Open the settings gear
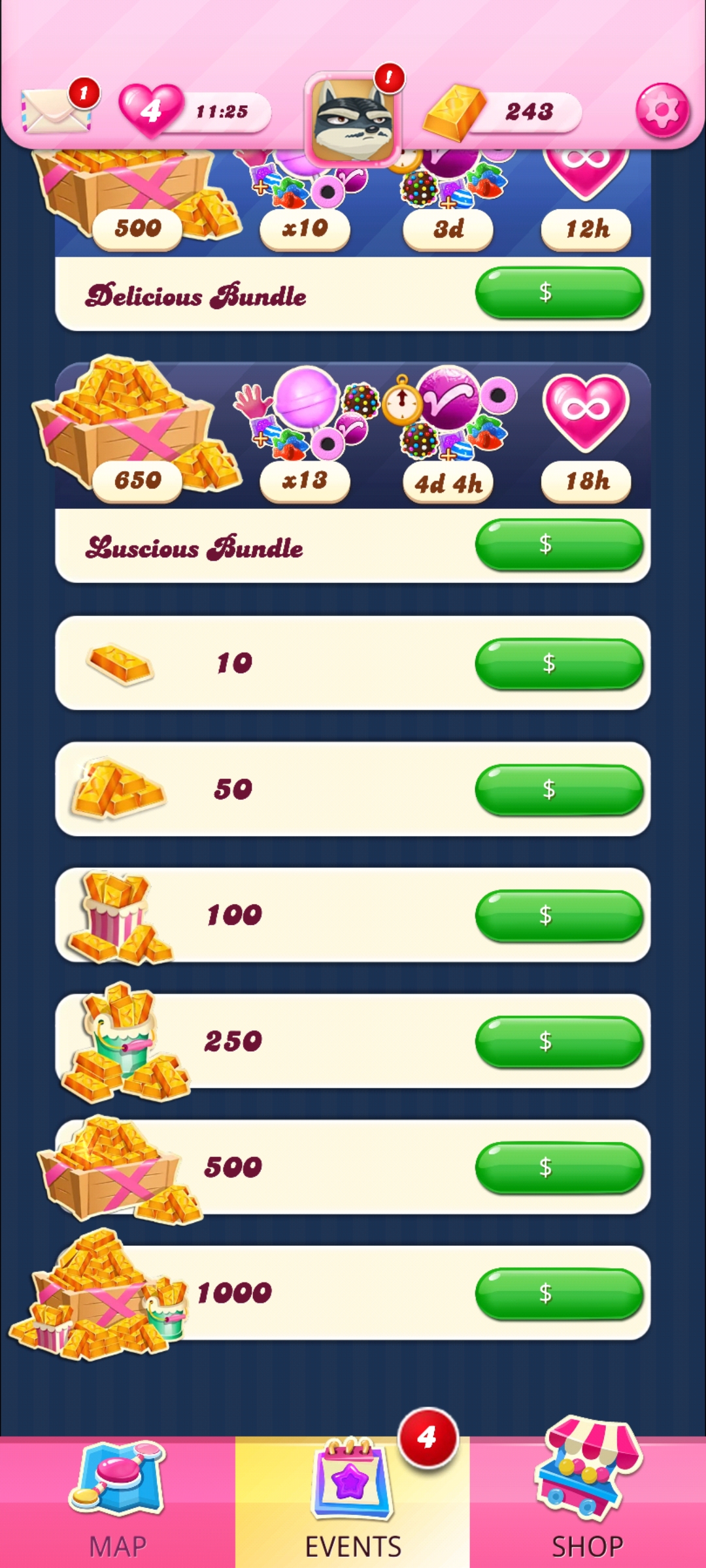706x1568 pixels. 662,110
